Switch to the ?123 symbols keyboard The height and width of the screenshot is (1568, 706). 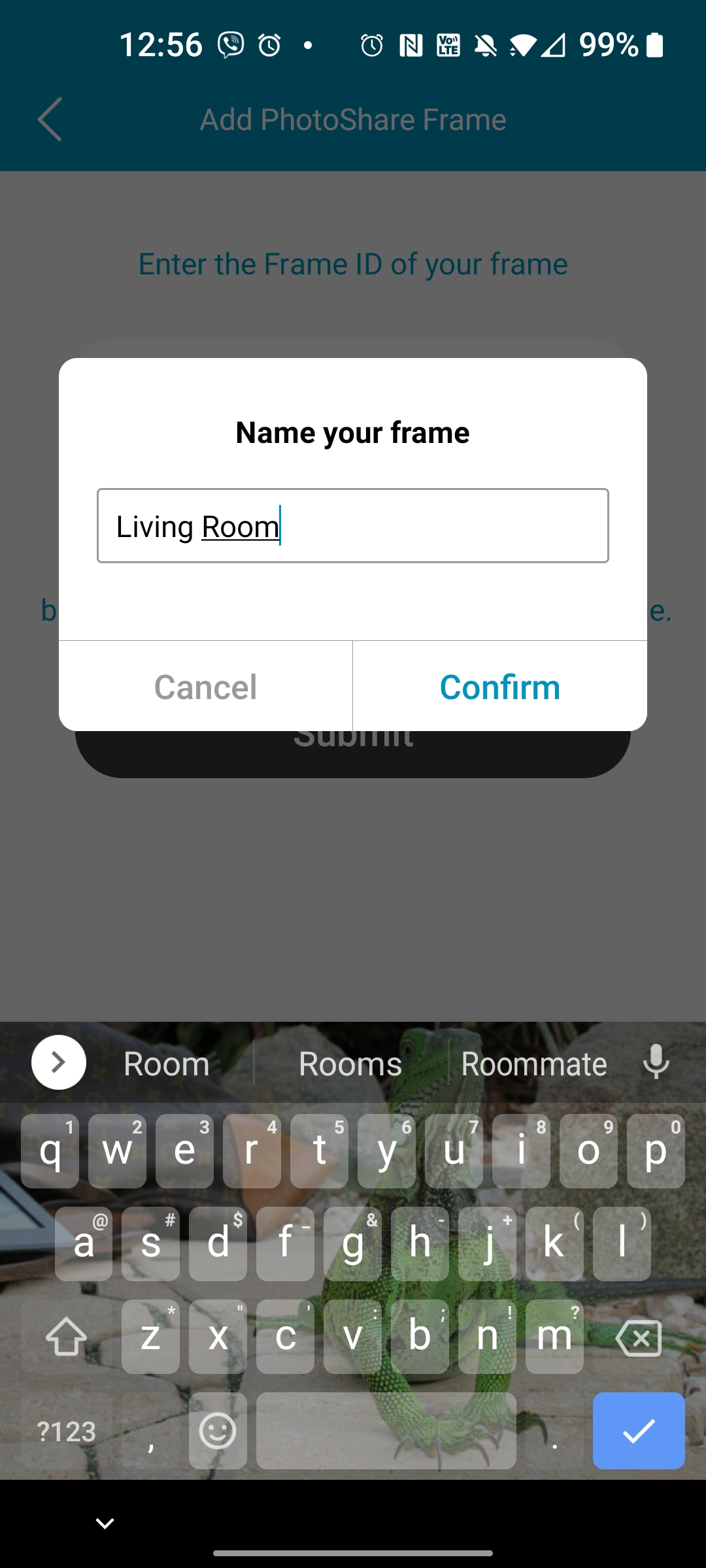coord(67,1431)
